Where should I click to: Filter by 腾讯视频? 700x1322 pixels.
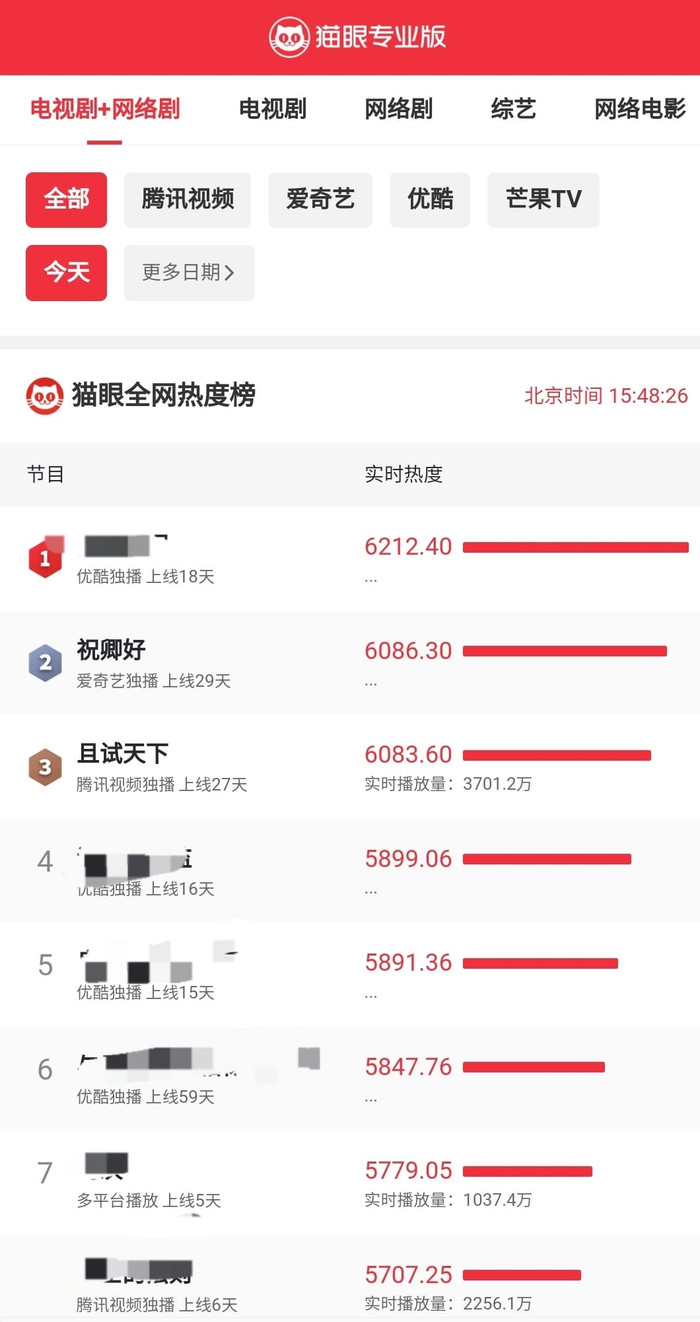(187, 199)
